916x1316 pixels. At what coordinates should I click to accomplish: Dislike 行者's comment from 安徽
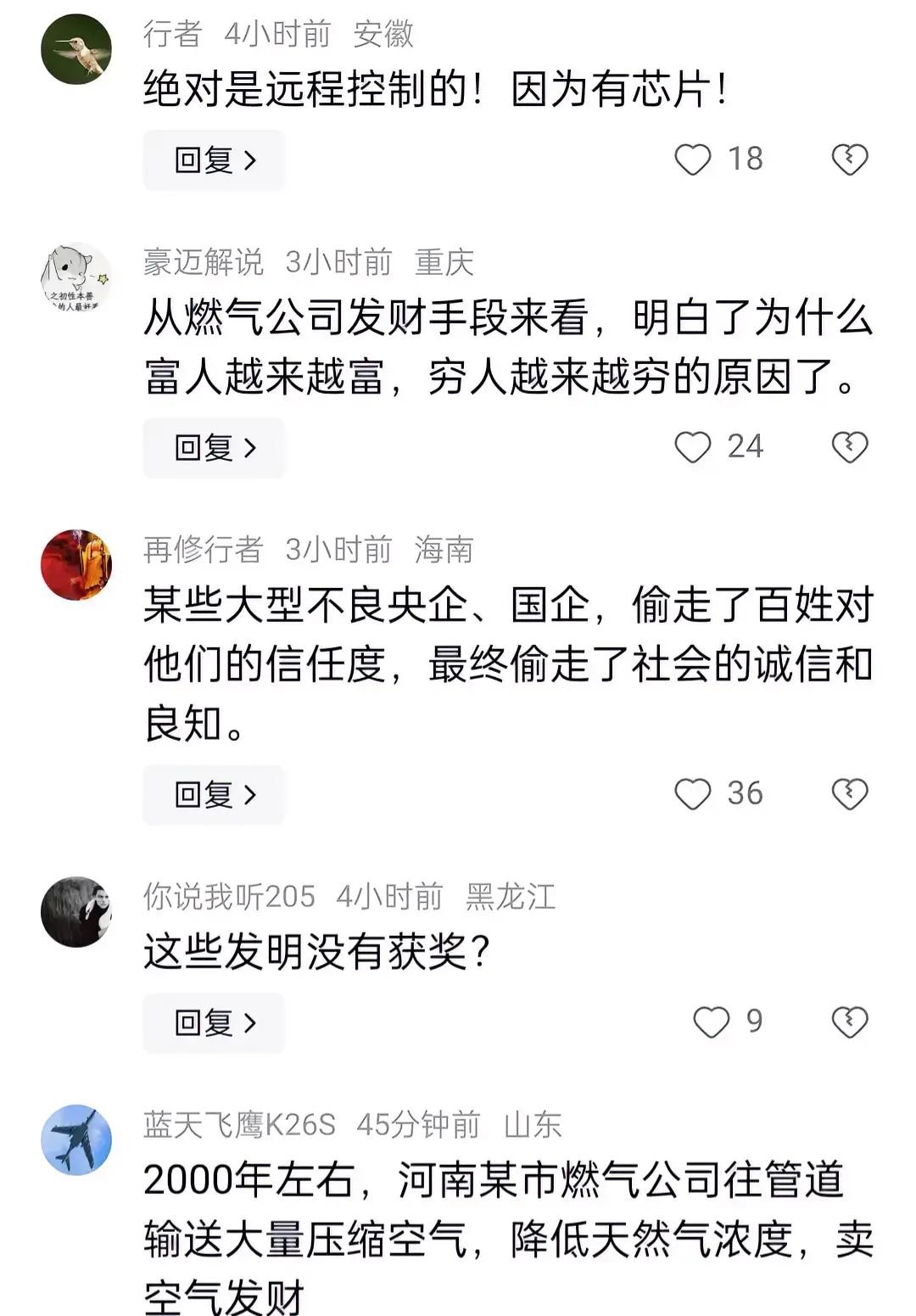[849, 160]
